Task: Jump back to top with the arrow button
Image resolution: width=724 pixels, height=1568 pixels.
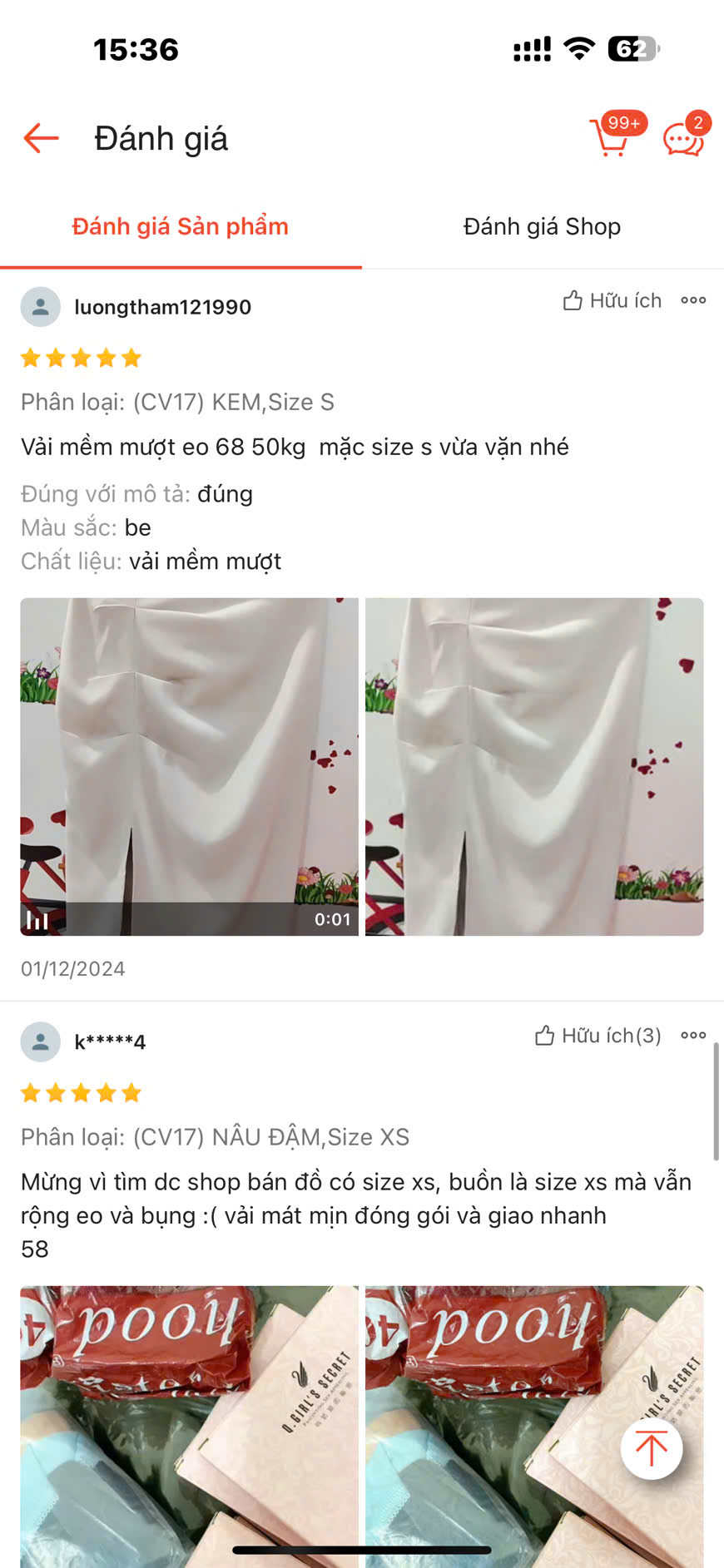Action: 651,1448
